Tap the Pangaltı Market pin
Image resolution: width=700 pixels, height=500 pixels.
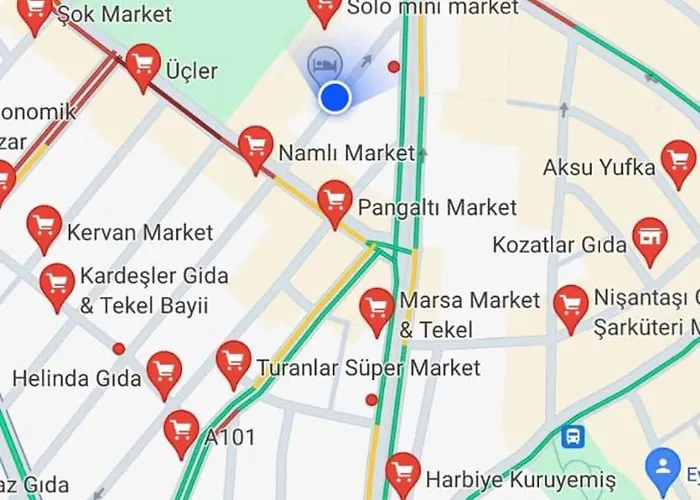click(x=334, y=200)
